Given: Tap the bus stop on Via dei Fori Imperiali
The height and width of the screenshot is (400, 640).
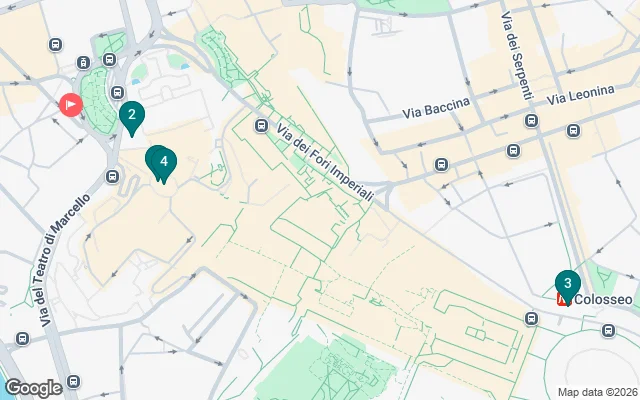Looking at the screenshot, I should tap(261, 126).
